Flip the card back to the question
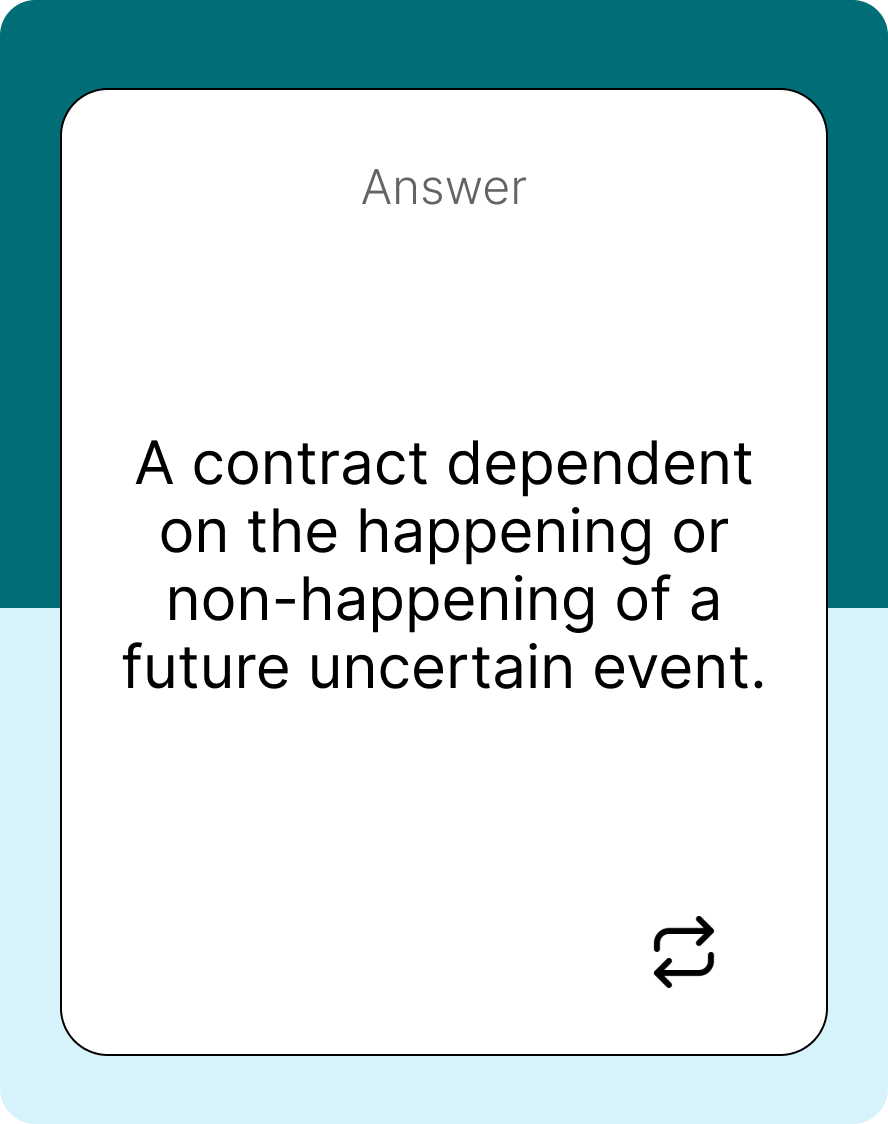 pyautogui.click(x=684, y=951)
